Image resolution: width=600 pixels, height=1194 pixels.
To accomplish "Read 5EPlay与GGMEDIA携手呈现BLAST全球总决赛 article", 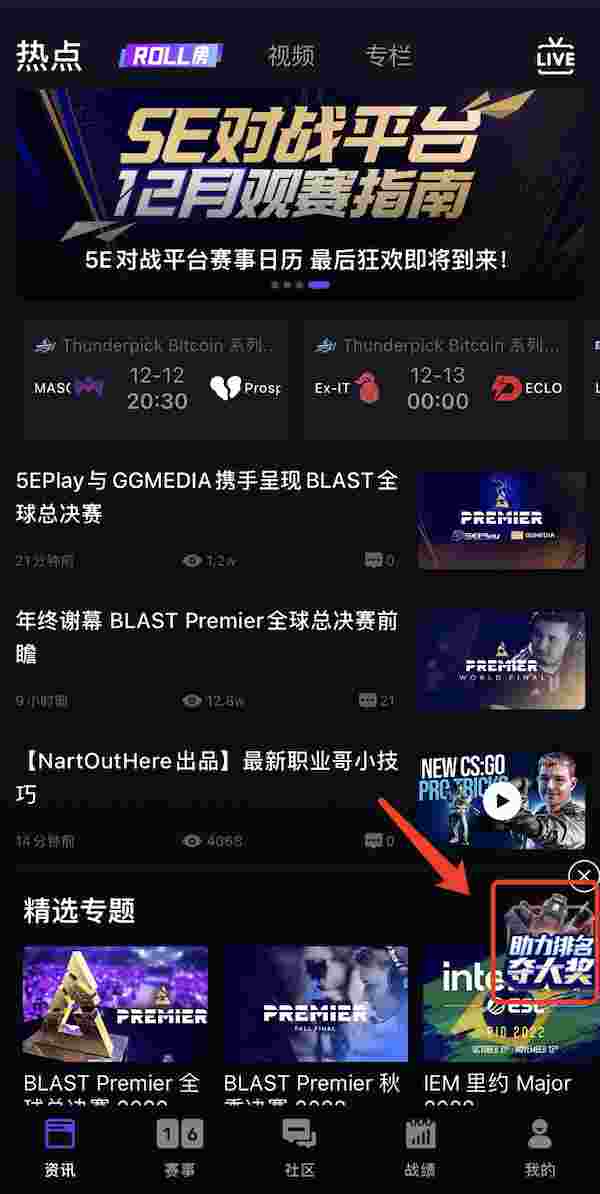I will [206, 497].
